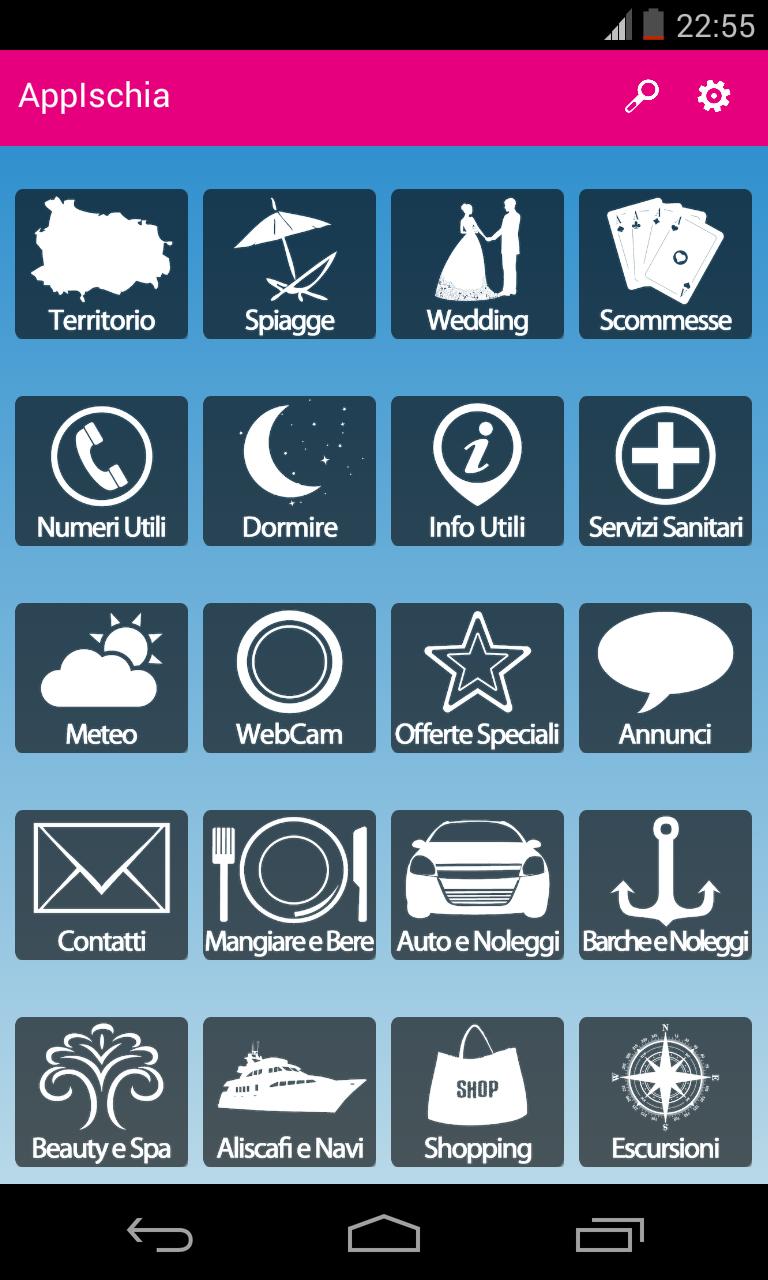The image size is (768, 1280).
Task: View Offerte Speciali offers
Action: (x=477, y=678)
